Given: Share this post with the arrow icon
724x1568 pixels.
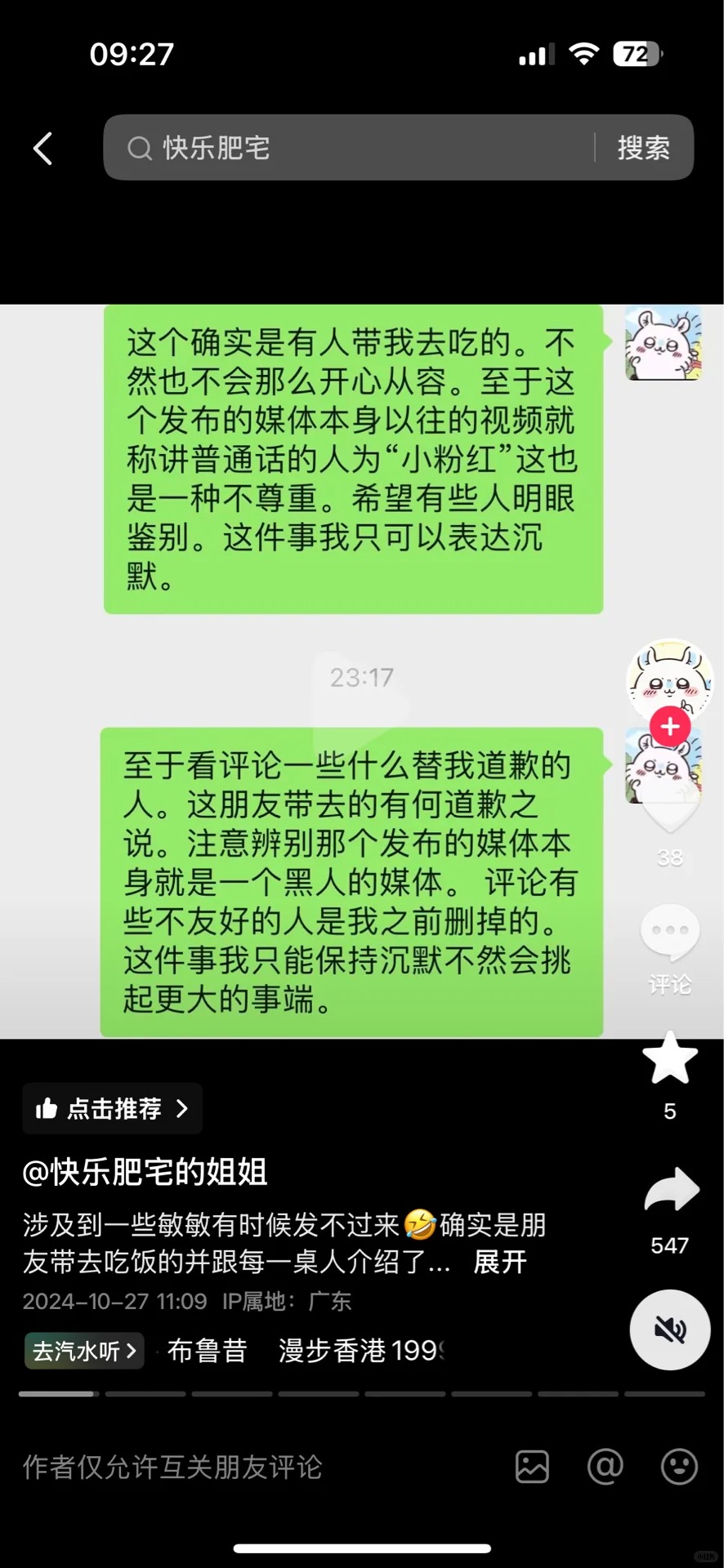Looking at the screenshot, I should point(671,1191).
